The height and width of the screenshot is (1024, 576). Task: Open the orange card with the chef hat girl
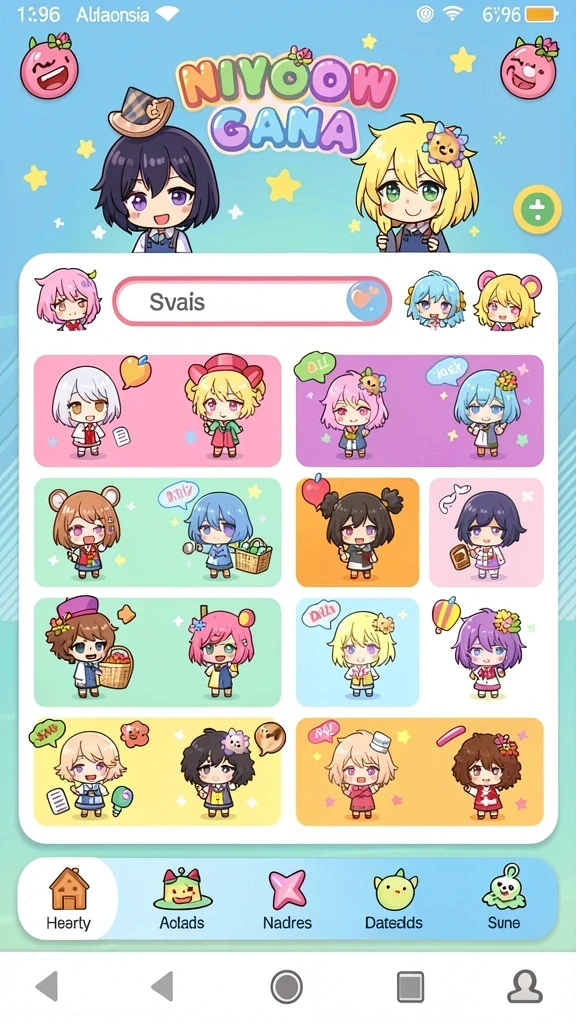click(419, 772)
